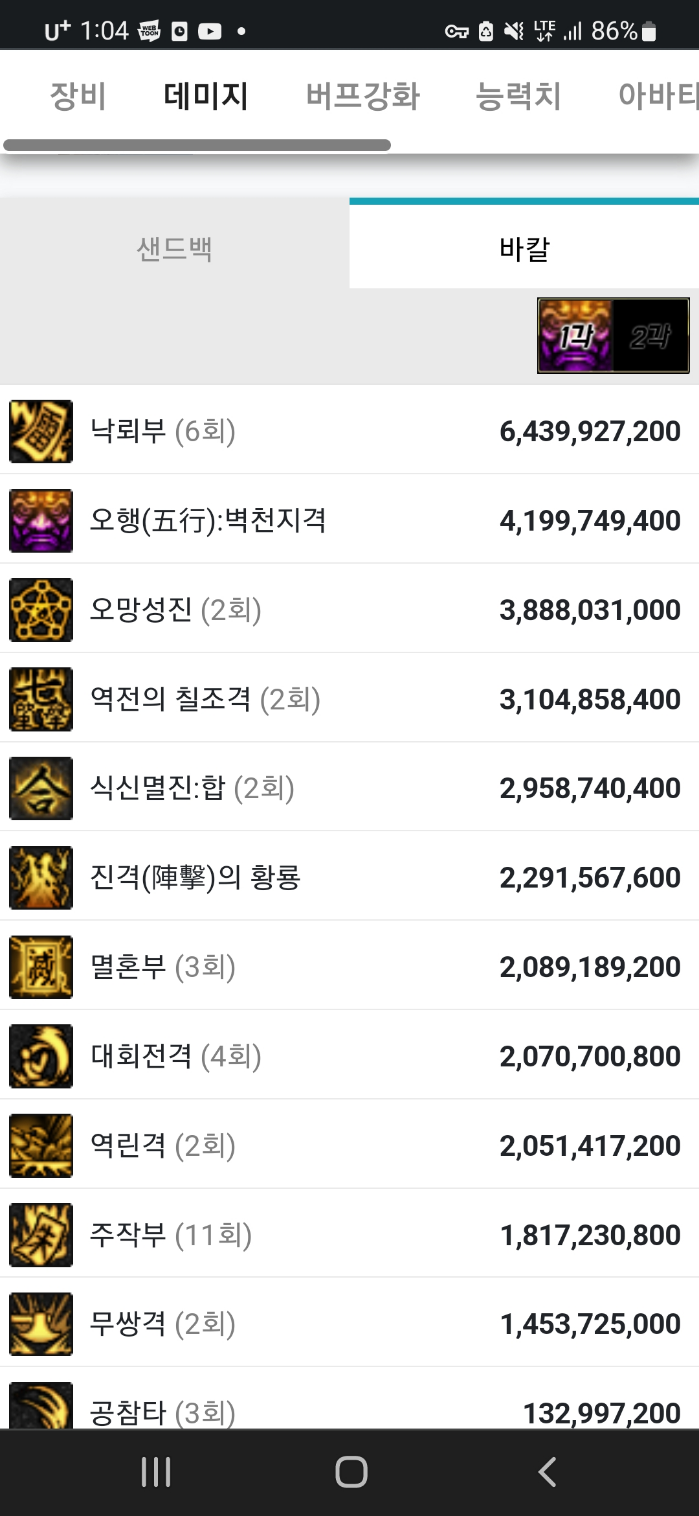Viewport: 699px width, 1516px height.
Task: Switch to the 2각 awakening option
Action: (x=650, y=336)
